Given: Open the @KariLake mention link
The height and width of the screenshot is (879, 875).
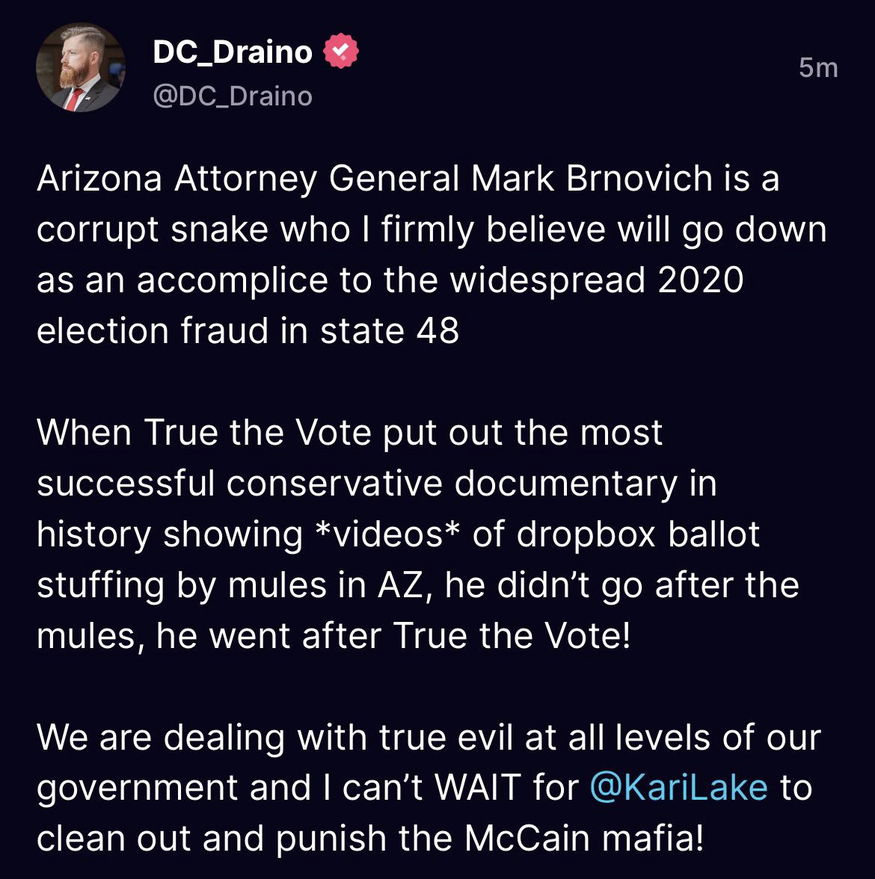Looking at the screenshot, I should 678,787.
